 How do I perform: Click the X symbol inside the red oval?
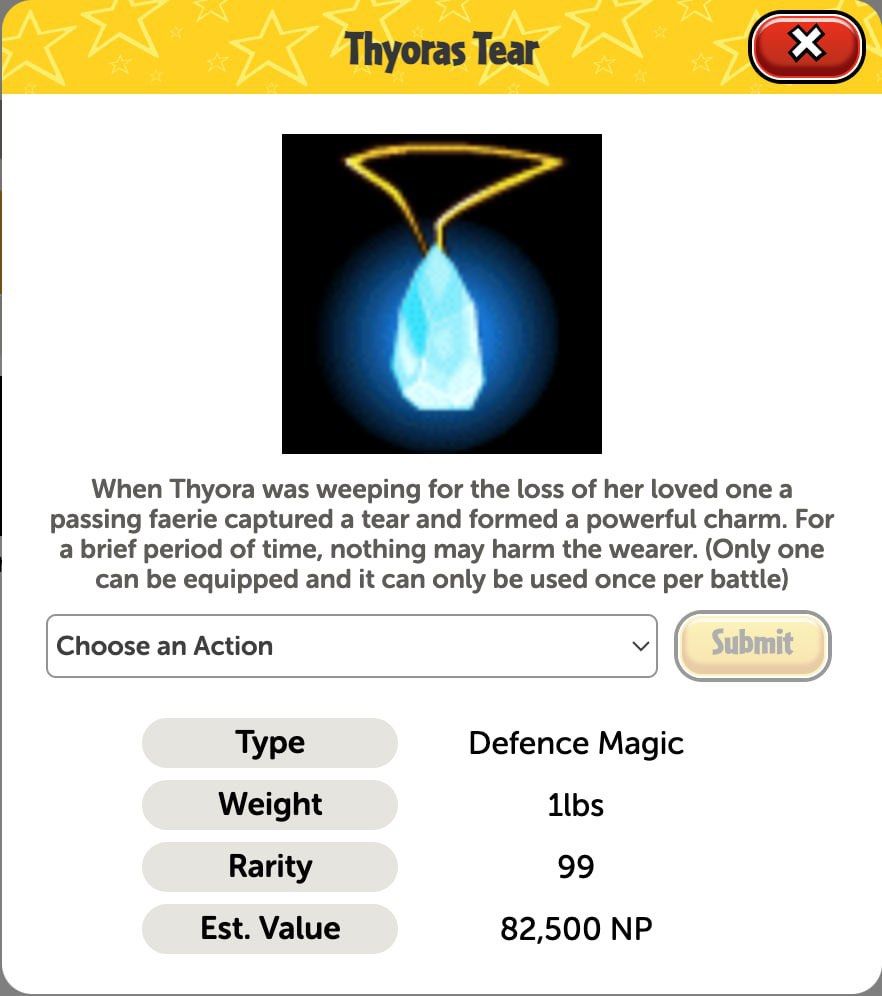click(x=807, y=45)
